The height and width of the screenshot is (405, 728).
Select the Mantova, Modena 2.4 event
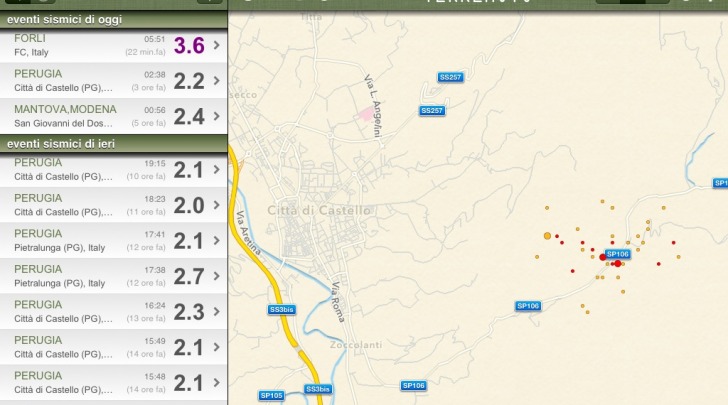(113, 116)
